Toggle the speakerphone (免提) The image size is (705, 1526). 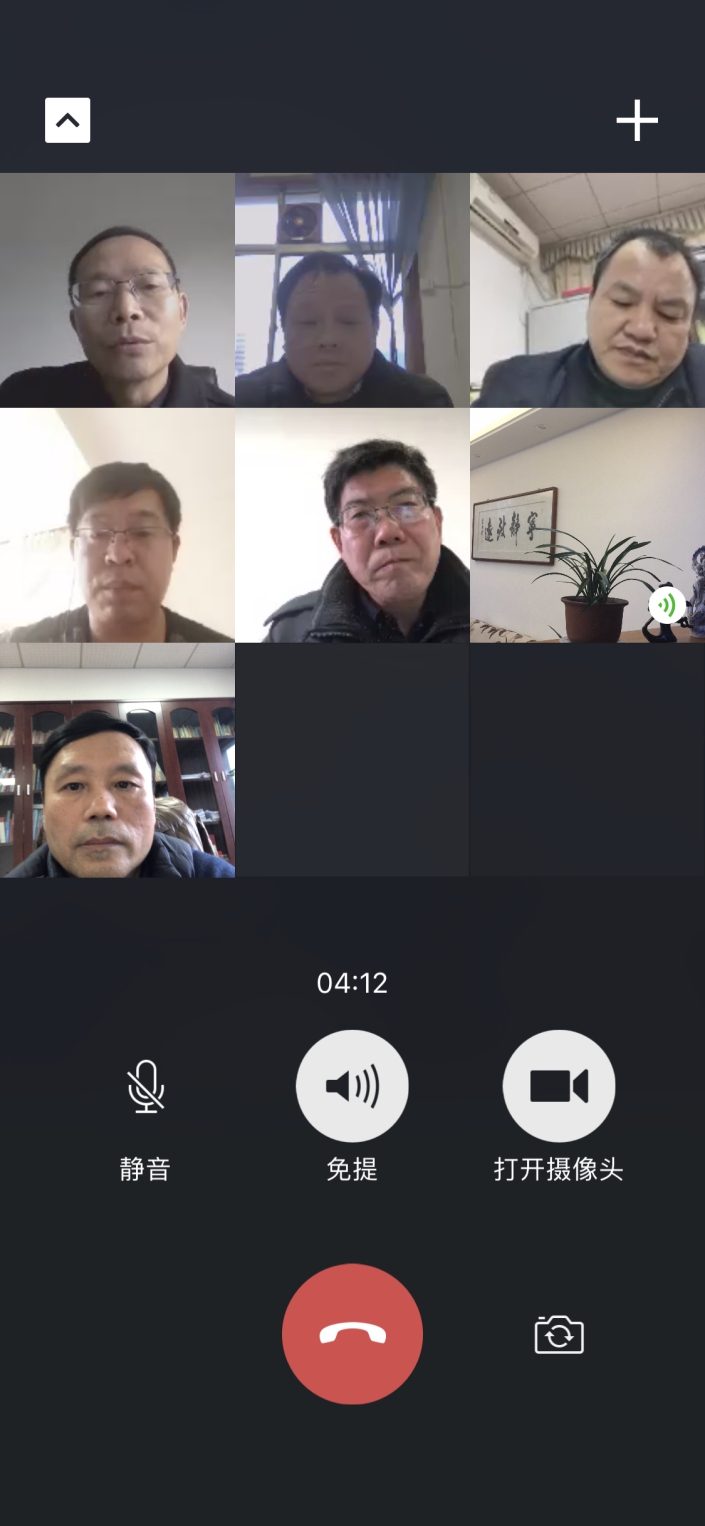352,1086
